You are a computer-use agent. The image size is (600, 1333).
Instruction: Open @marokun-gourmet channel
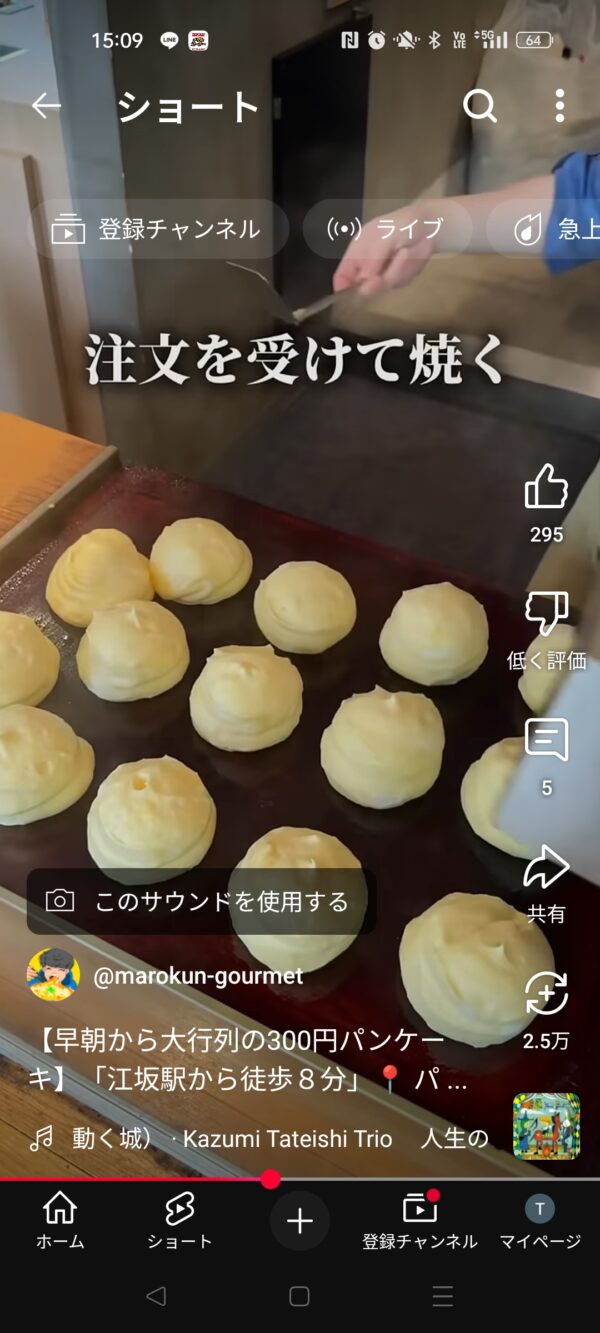pos(197,976)
